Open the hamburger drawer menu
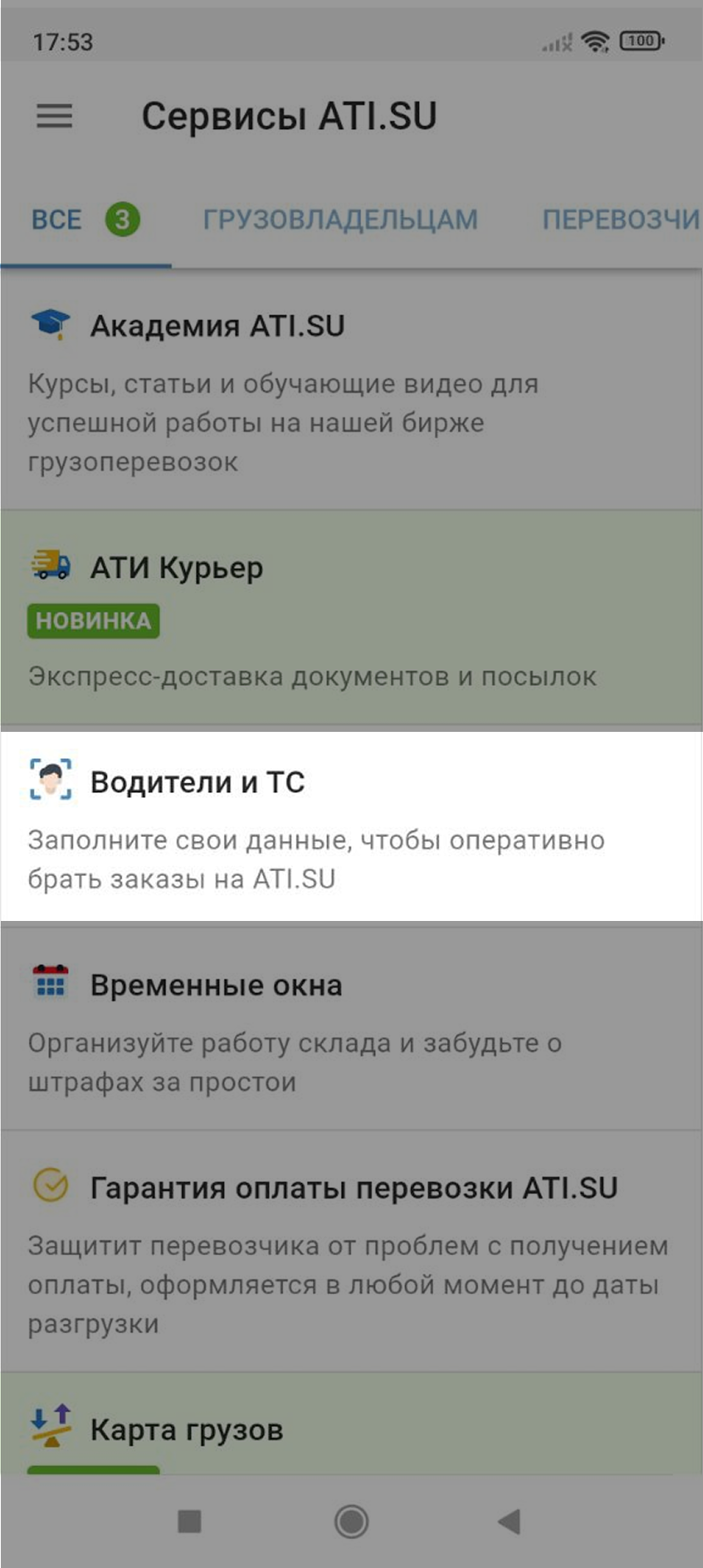Viewport: 703px width, 1568px height. click(54, 115)
